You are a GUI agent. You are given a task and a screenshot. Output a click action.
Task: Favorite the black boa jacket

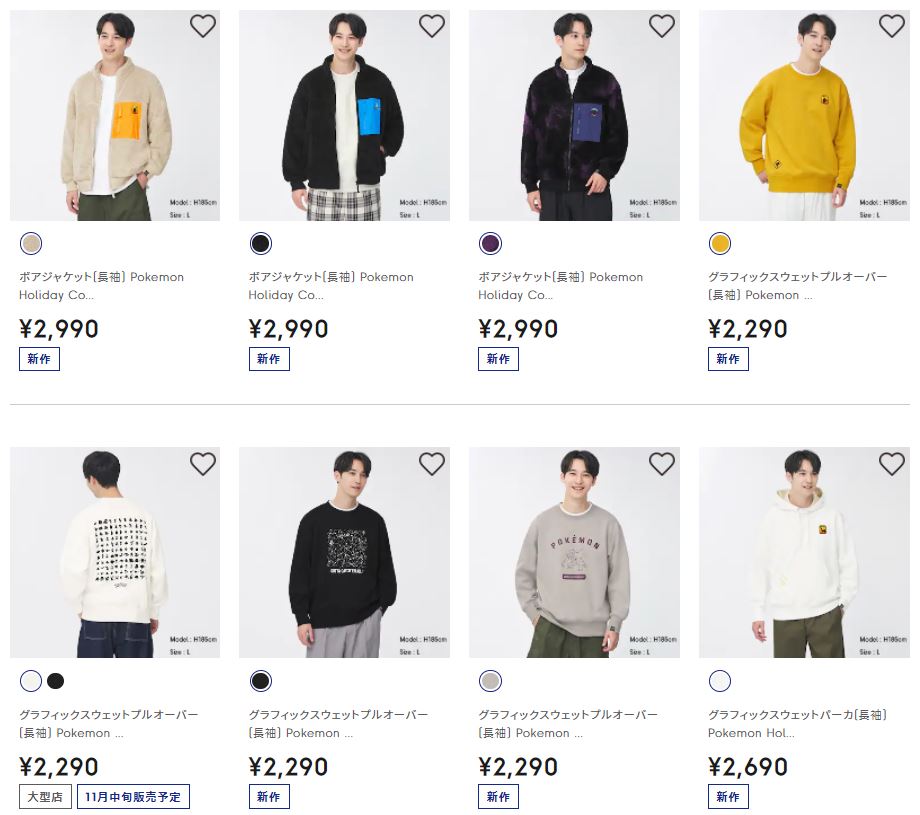pos(432,27)
